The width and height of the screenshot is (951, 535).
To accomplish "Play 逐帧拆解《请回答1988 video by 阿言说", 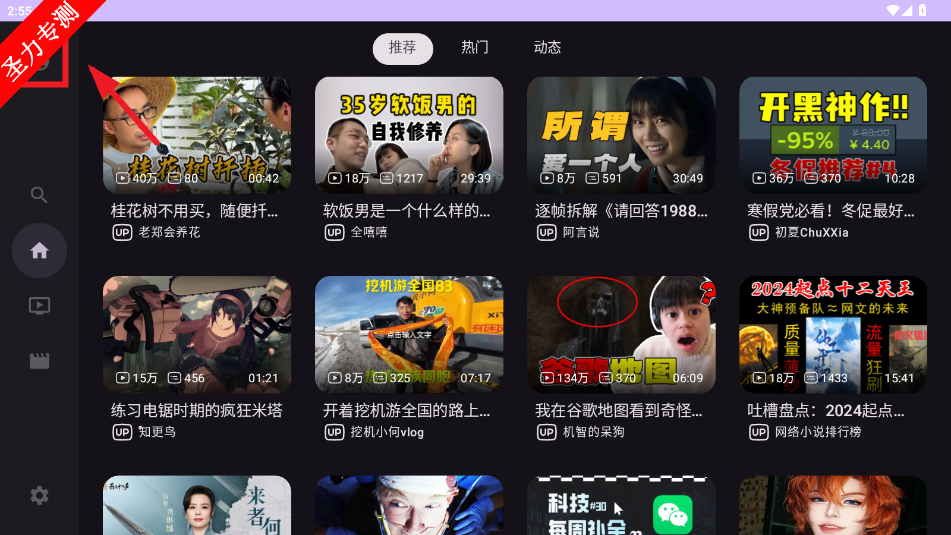I will (x=621, y=135).
